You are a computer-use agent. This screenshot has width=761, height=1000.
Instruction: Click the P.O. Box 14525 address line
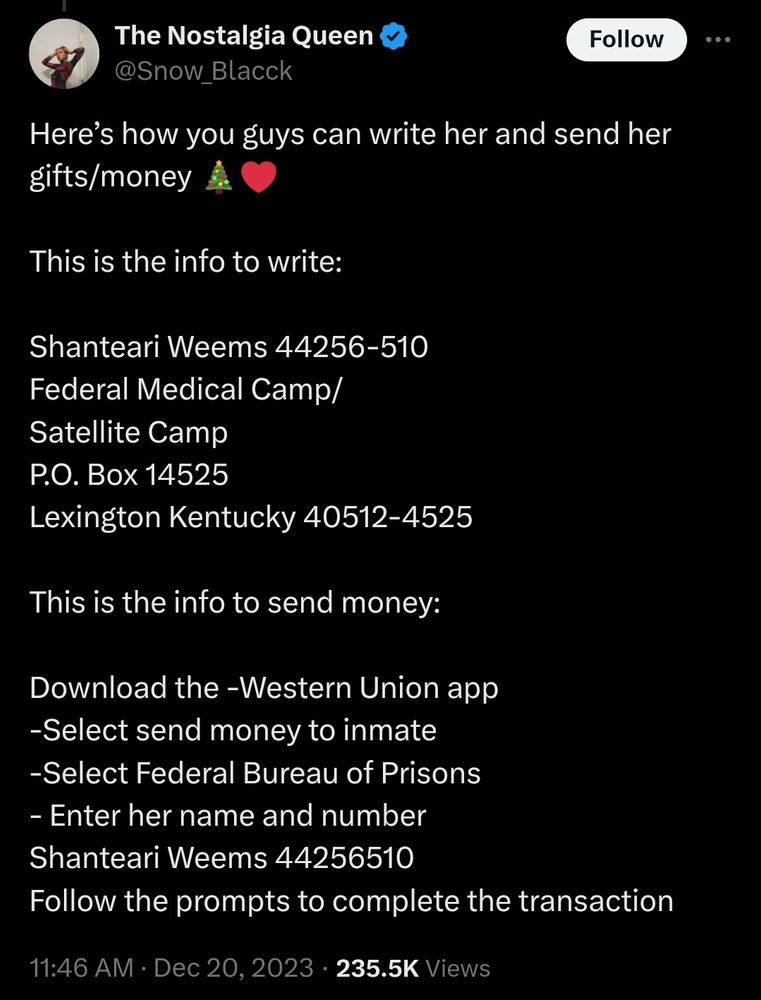[x=130, y=474]
